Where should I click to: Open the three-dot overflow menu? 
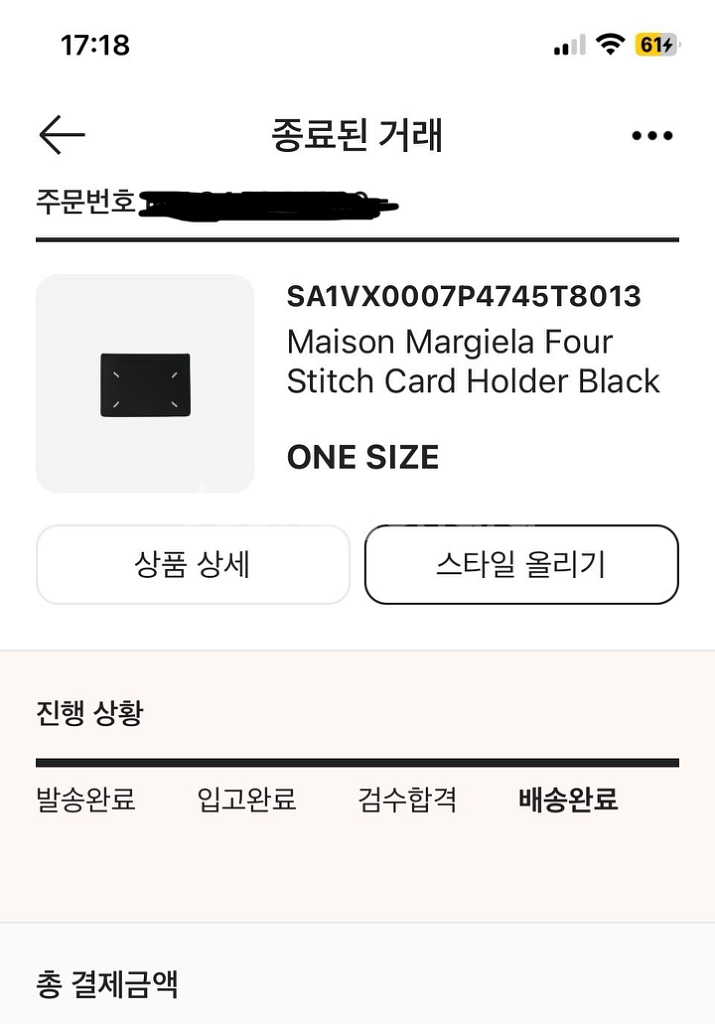(x=652, y=136)
